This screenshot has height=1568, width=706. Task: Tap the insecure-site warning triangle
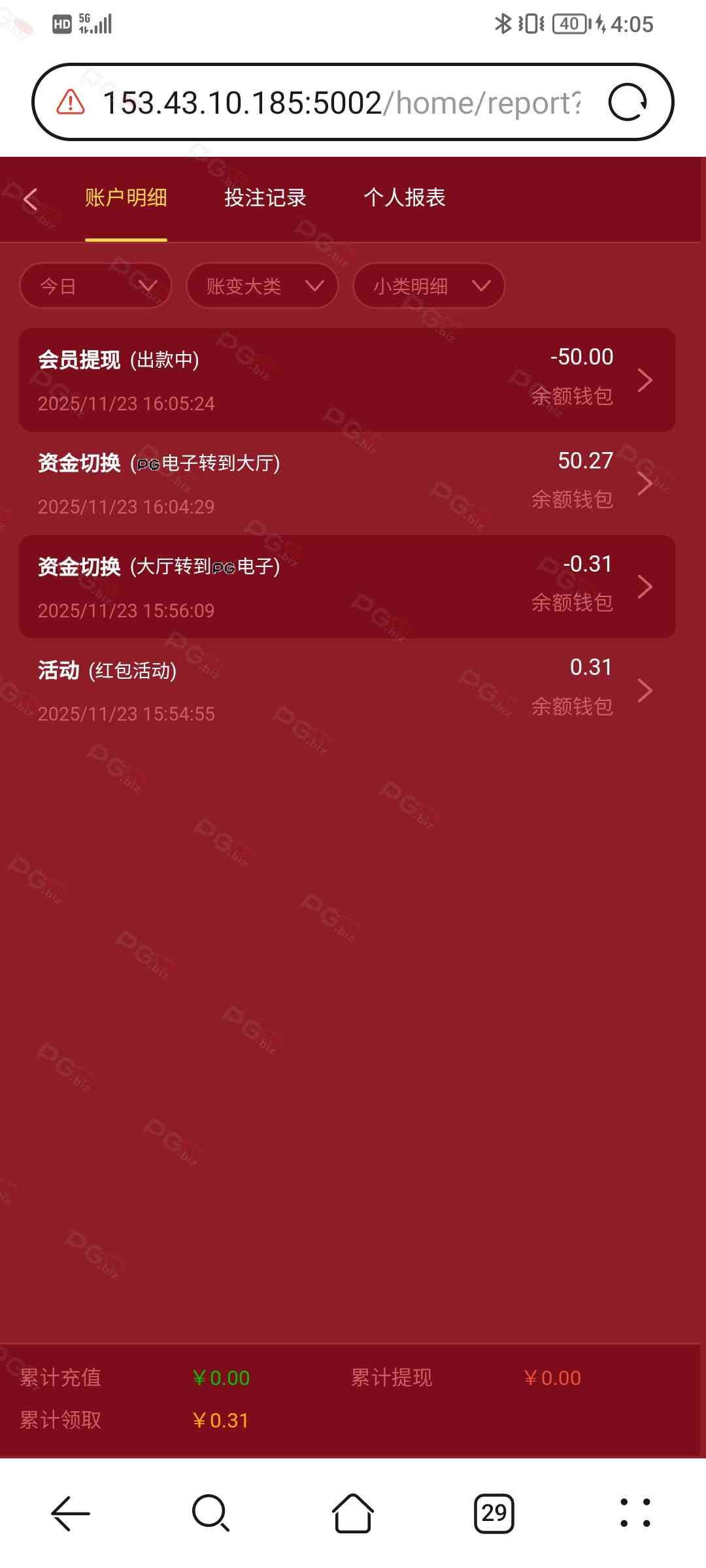click(71, 103)
